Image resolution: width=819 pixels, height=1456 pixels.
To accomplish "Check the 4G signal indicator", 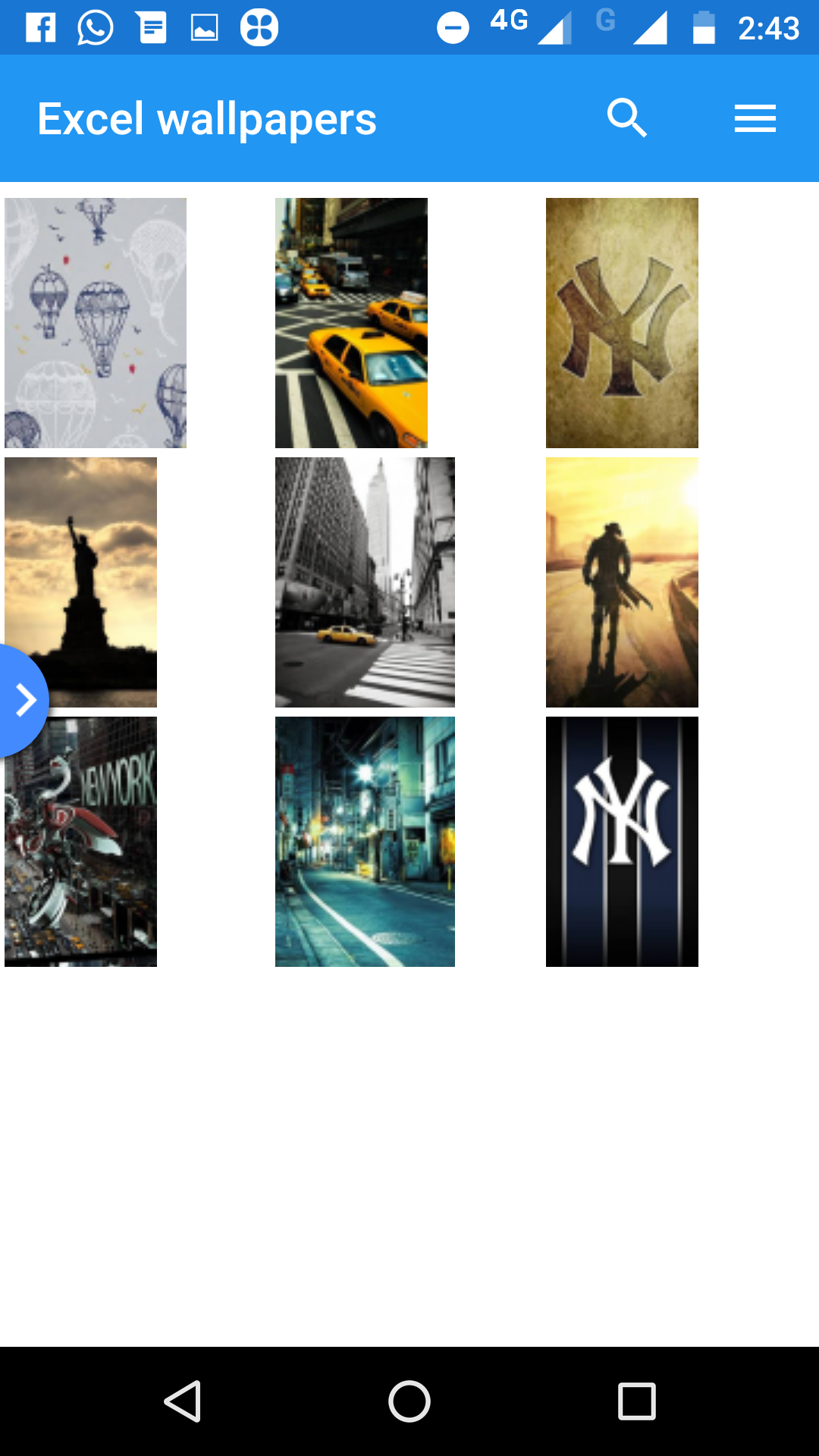I will pyautogui.click(x=506, y=23).
